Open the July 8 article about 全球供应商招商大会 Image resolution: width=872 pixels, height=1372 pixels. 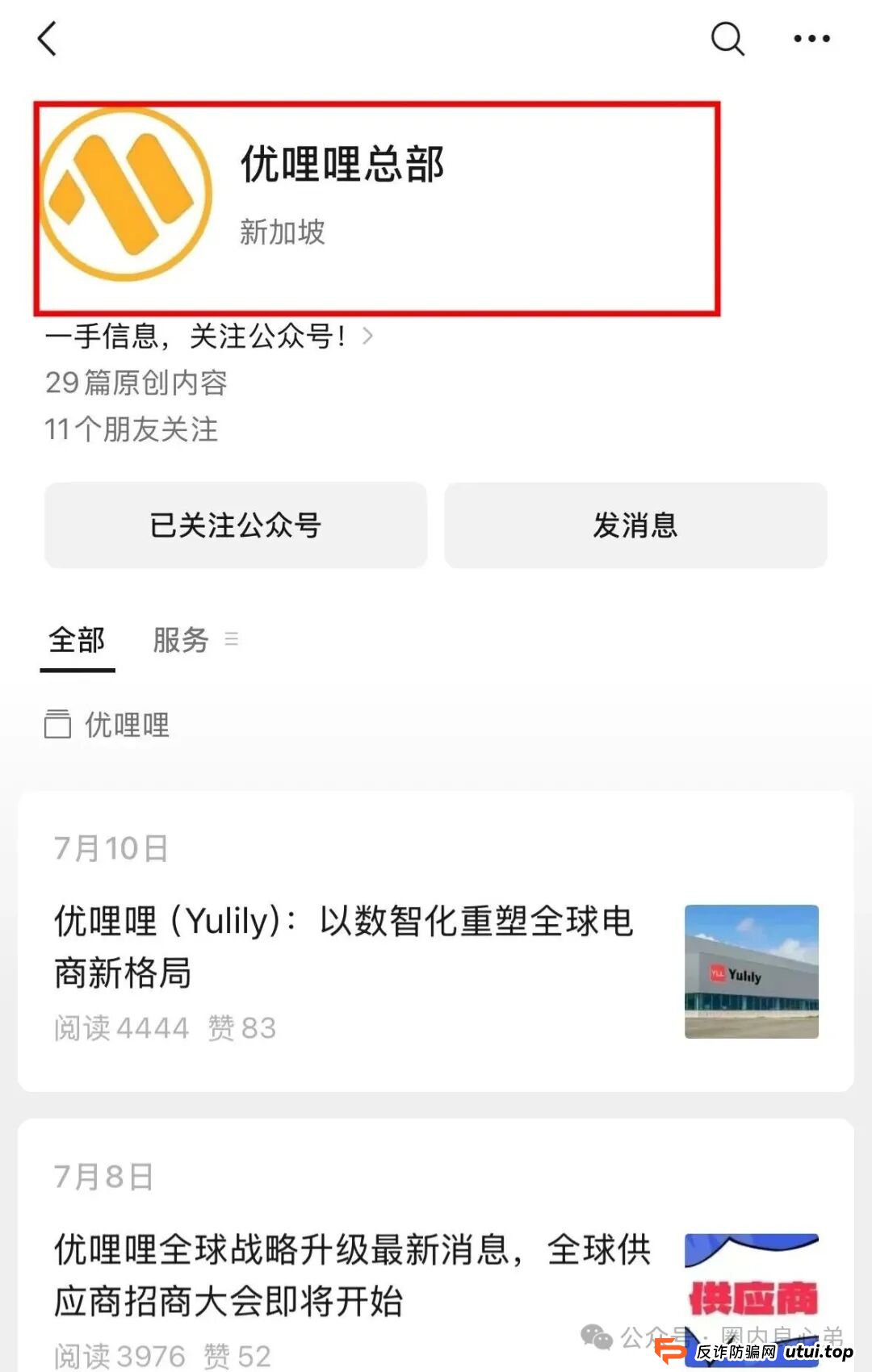[353, 1274]
